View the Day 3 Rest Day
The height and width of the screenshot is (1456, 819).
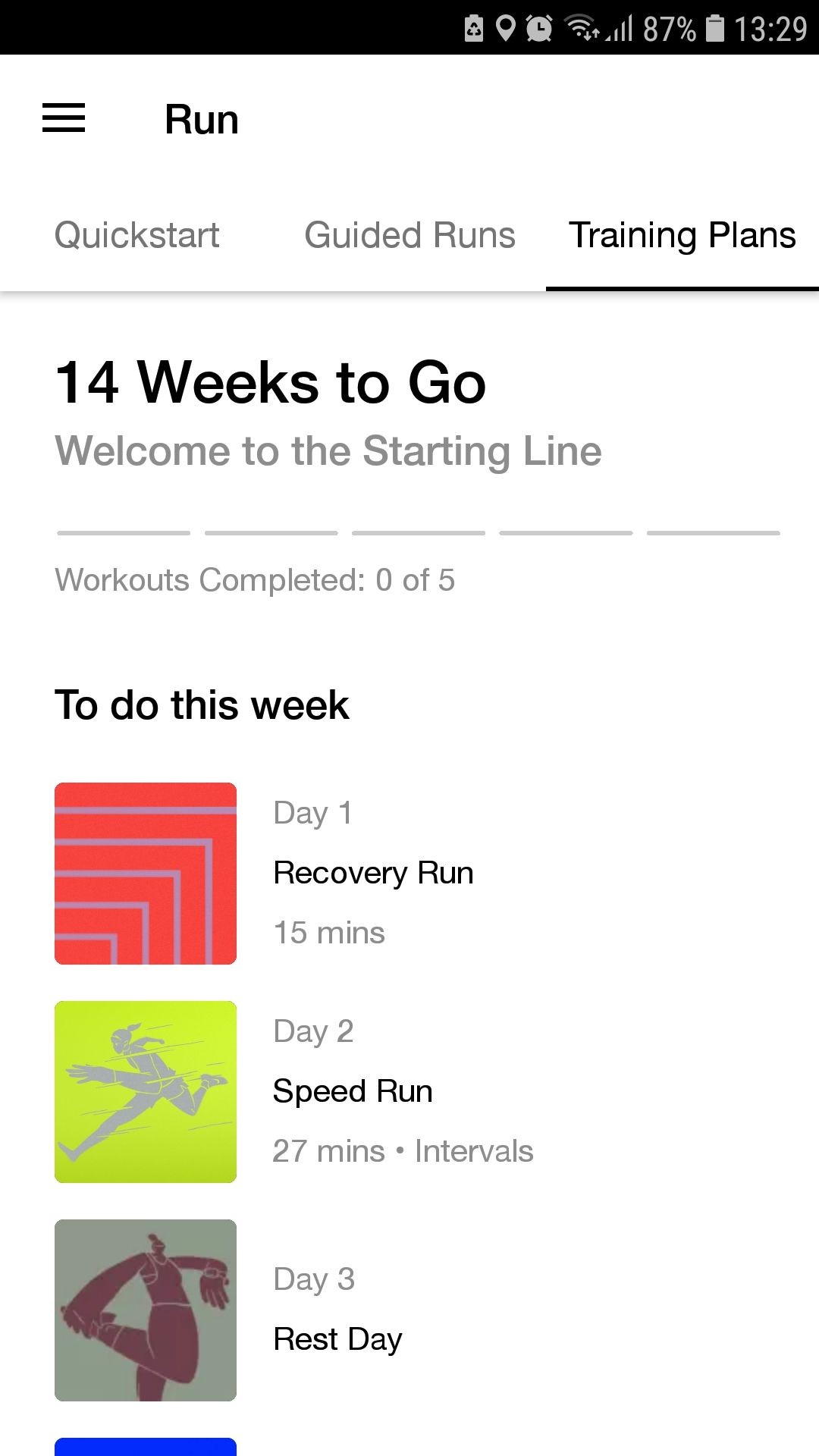(x=337, y=1310)
